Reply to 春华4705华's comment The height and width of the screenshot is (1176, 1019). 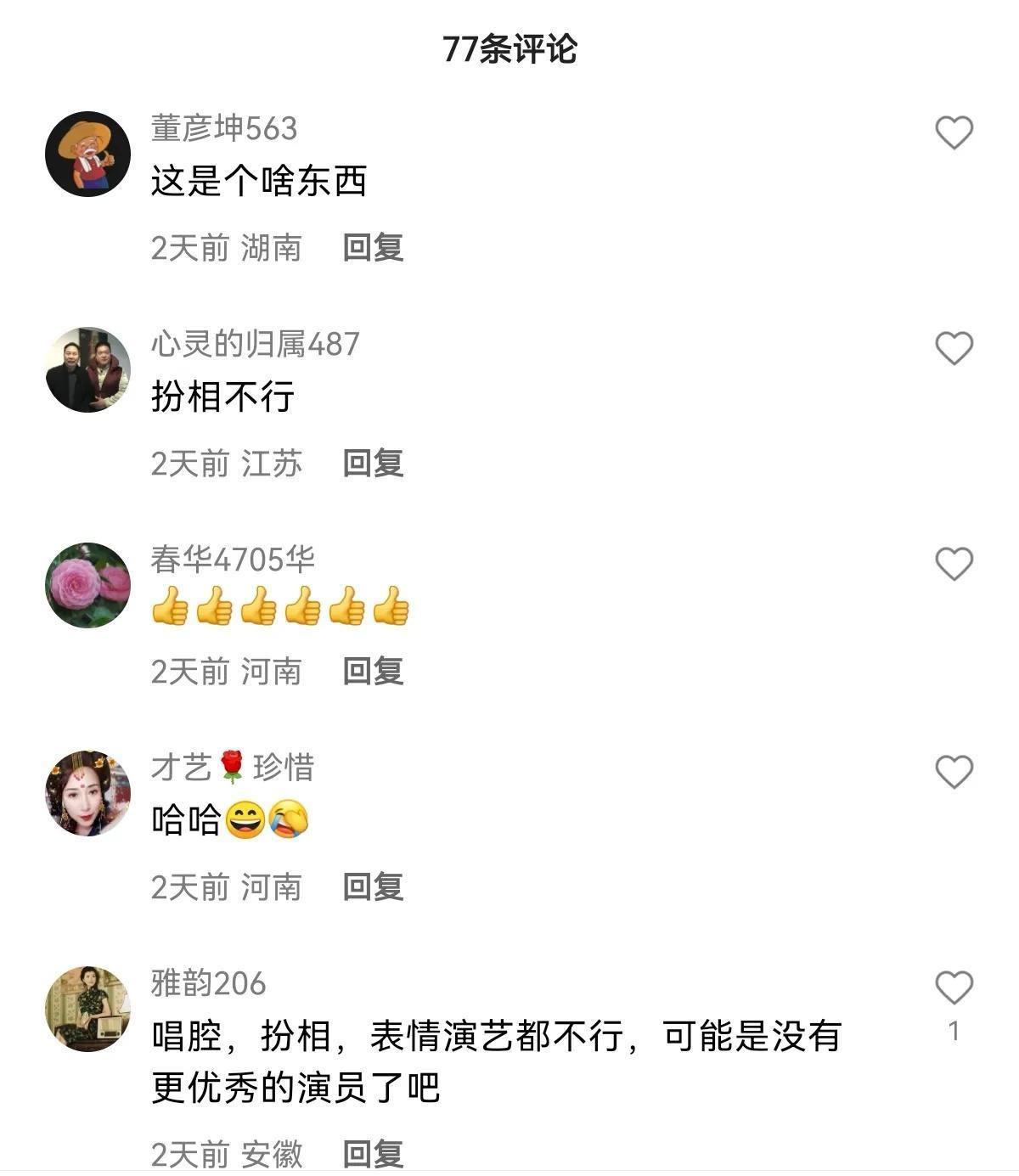click(x=373, y=672)
